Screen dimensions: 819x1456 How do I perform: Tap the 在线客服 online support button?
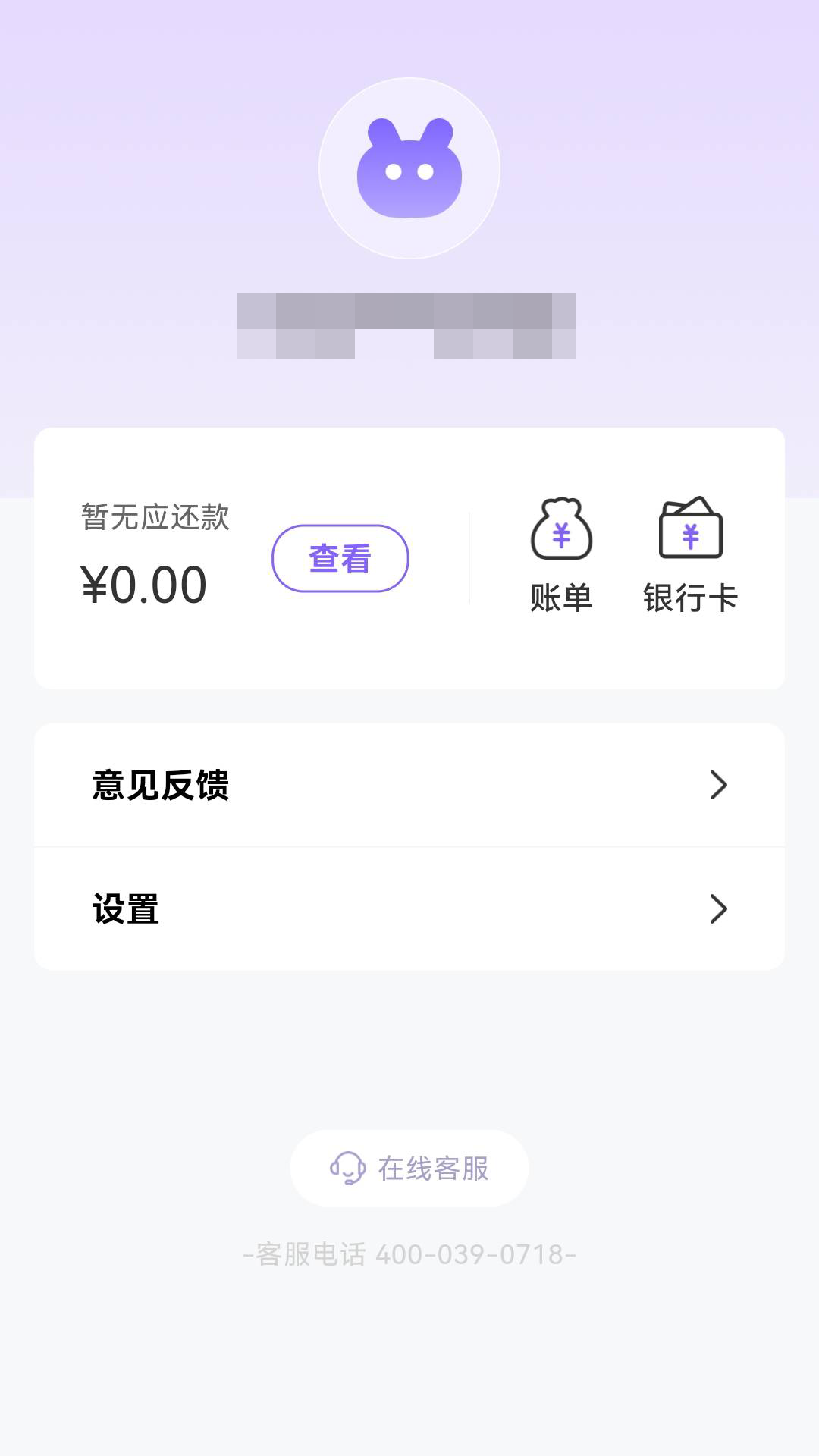click(409, 1169)
